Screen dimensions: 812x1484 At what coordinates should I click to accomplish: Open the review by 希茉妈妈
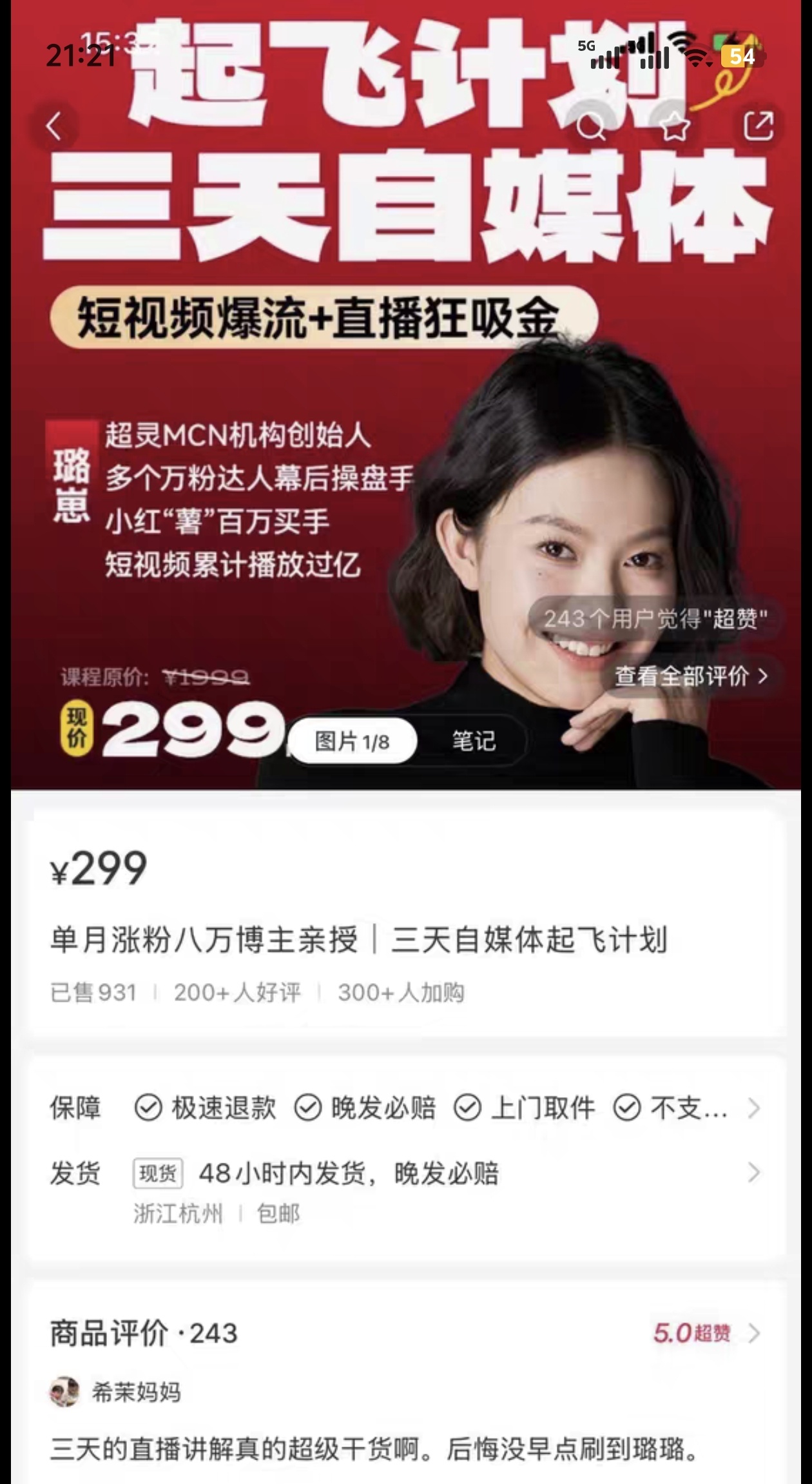click(374, 1449)
